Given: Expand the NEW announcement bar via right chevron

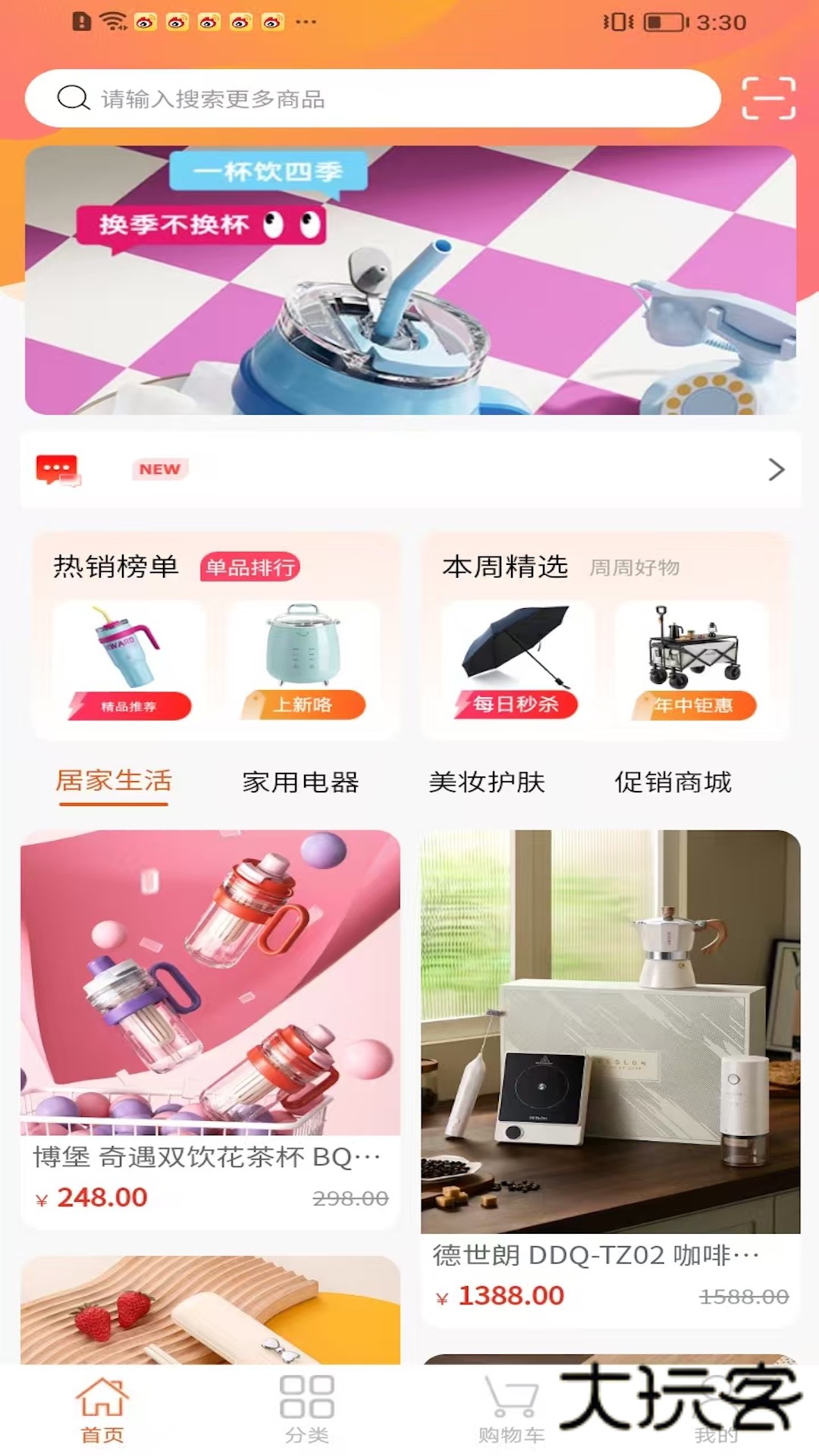Looking at the screenshot, I should click(x=775, y=469).
